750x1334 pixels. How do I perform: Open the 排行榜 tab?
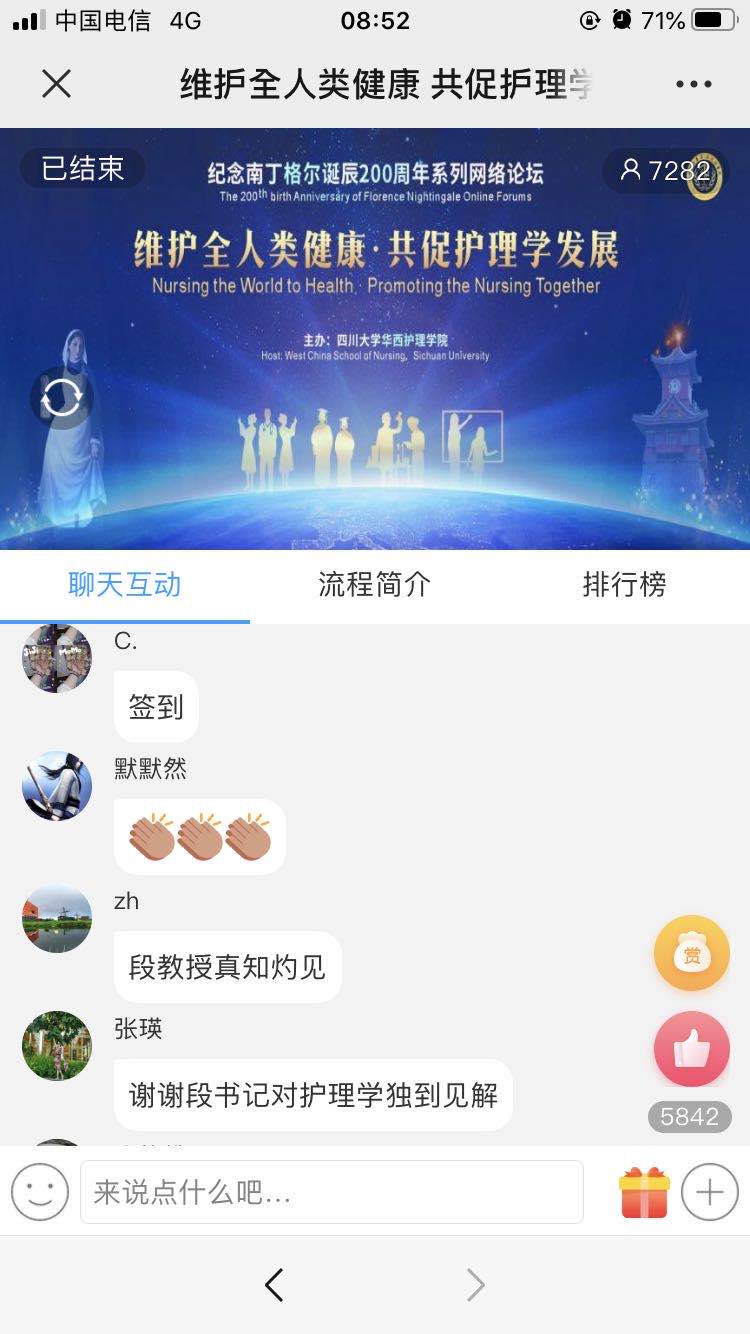pyautogui.click(x=624, y=585)
